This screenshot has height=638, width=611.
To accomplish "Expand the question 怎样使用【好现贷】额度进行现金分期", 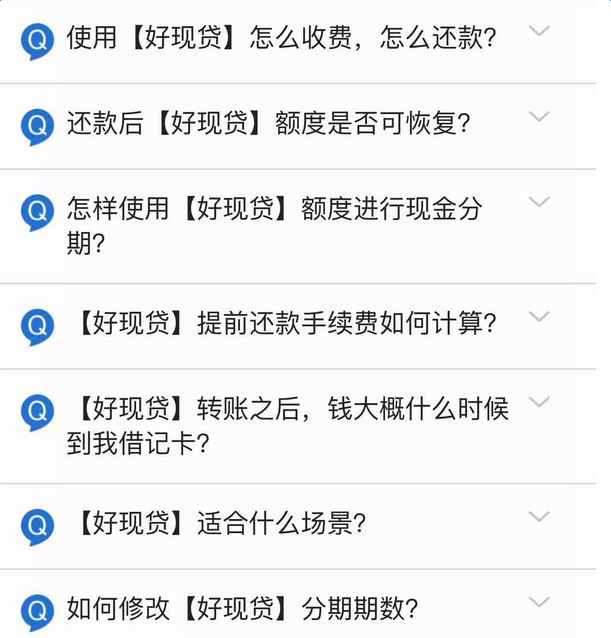I will tap(539, 202).
